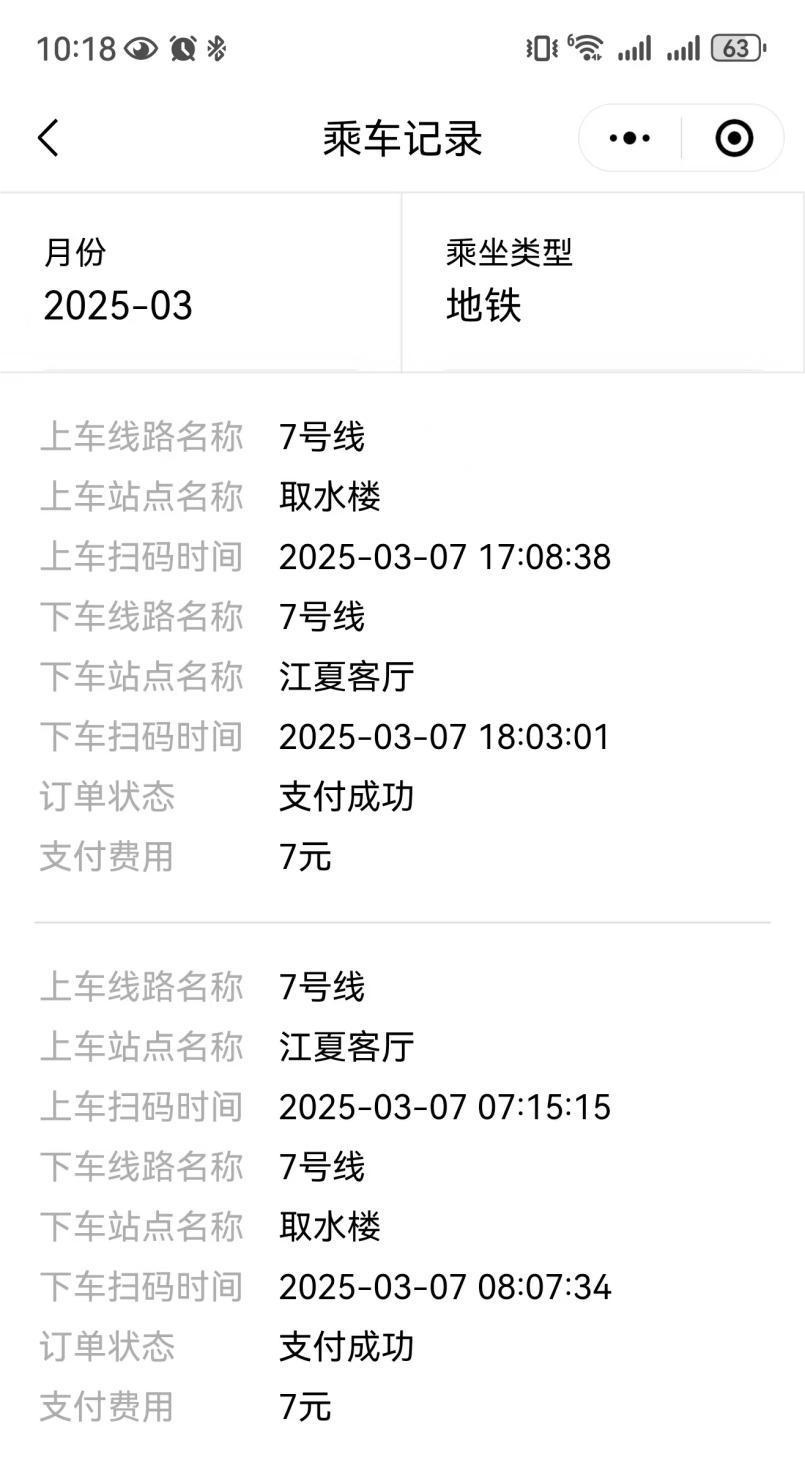805x1464 pixels.
Task: Change the 月份 filter showing 2025-03
Action: 200,283
